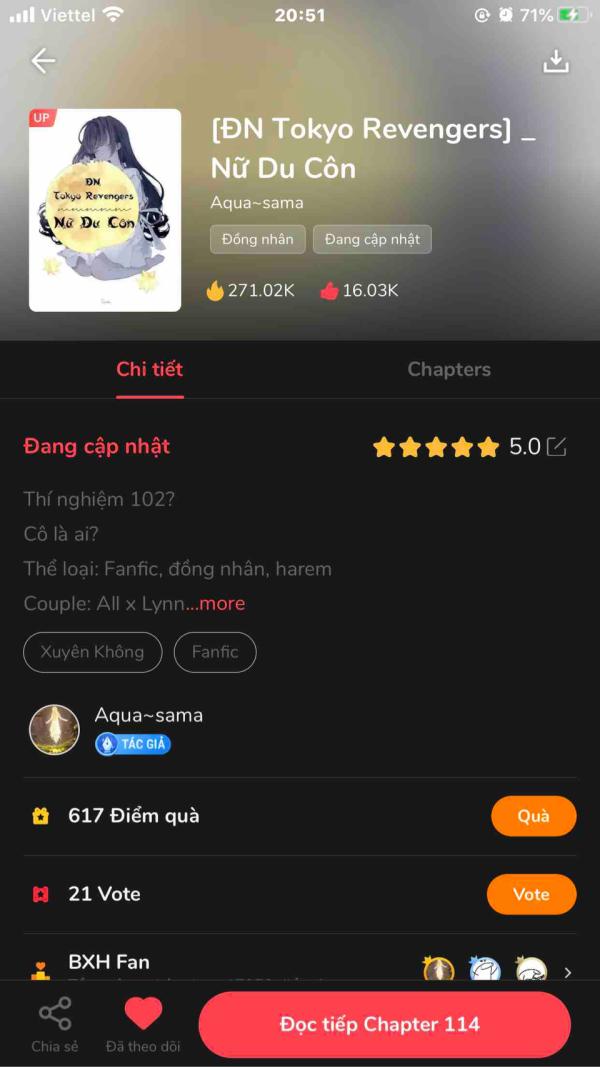Viewport: 600px width, 1067px height.
Task: Send a gift with the Quà button
Action: 533,816
